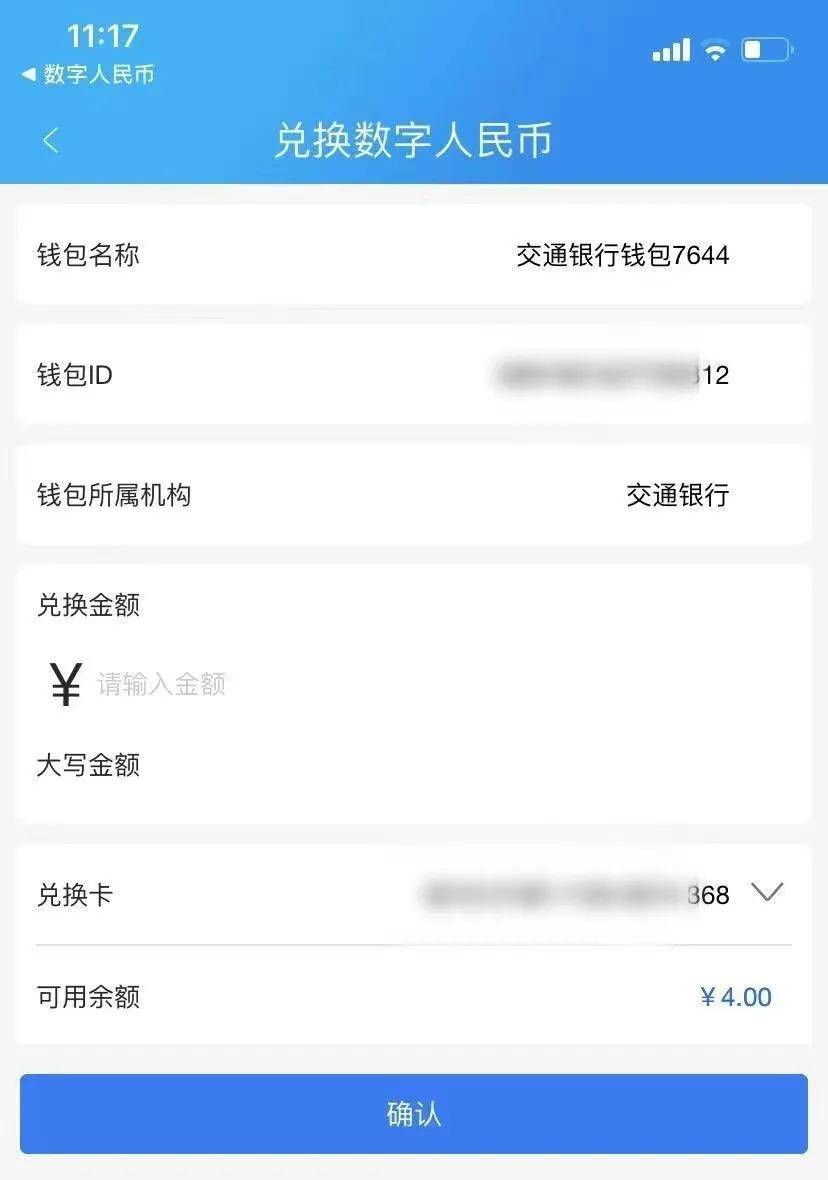Confirm with the 确认 button
This screenshot has height=1180, width=828.
click(414, 1114)
